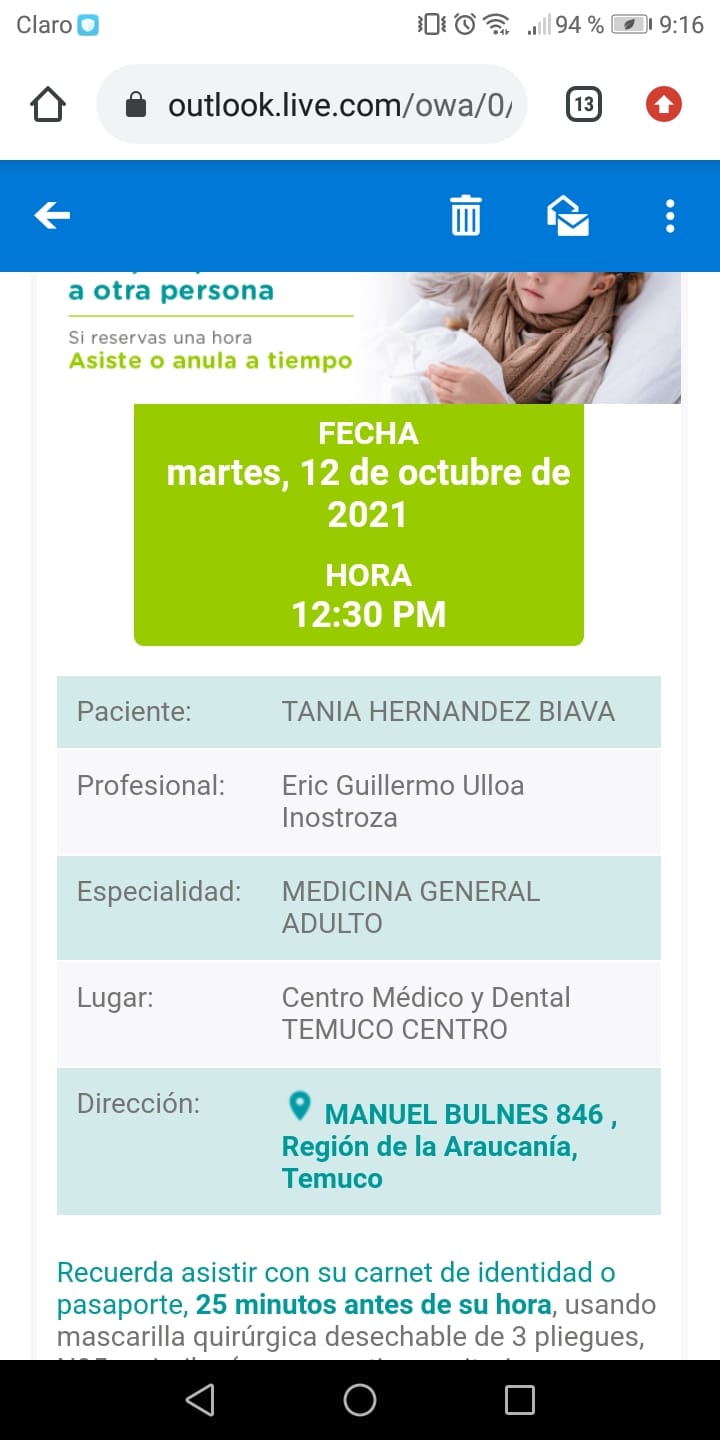Mark the email as read or unread
This screenshot has width=720, height=1440.
567,215
